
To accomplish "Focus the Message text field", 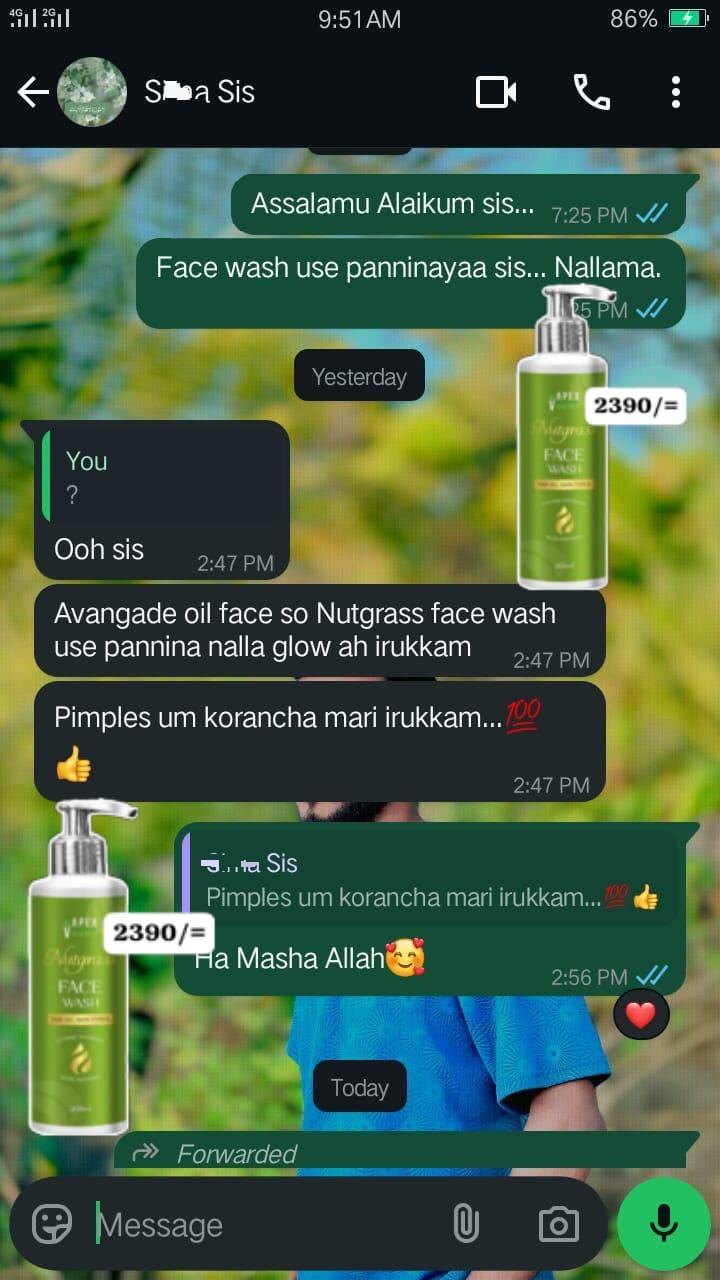I will [260, 1224].
